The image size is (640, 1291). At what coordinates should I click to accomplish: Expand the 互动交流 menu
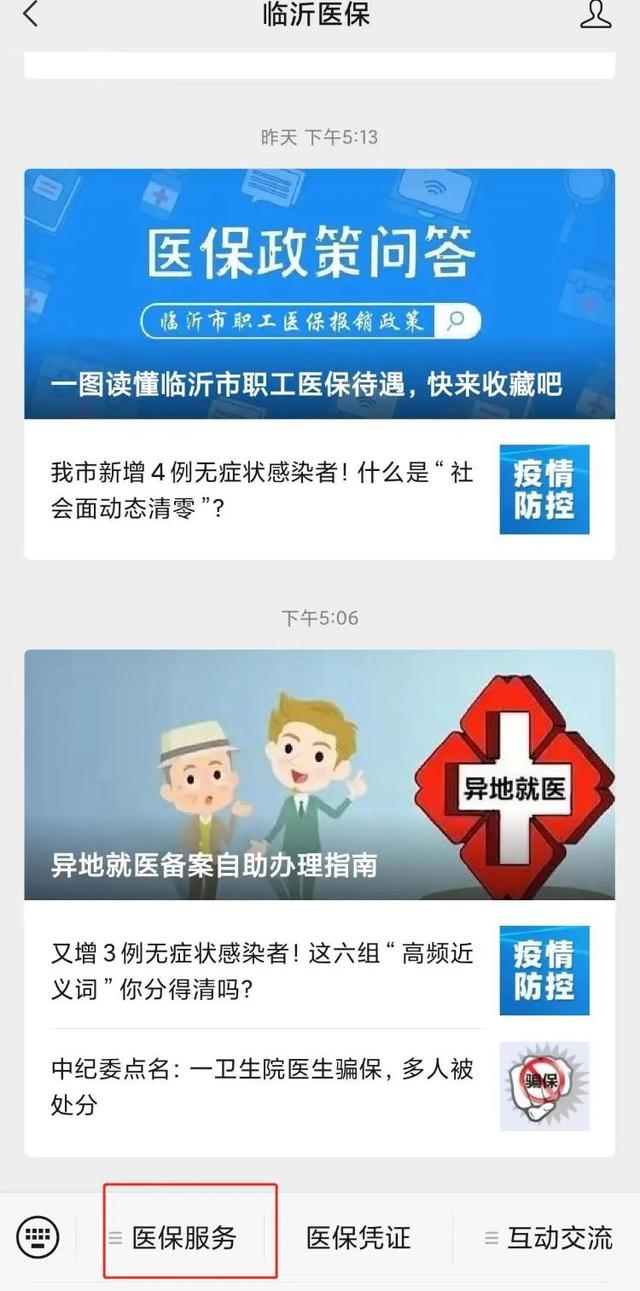coord(547,1237)
